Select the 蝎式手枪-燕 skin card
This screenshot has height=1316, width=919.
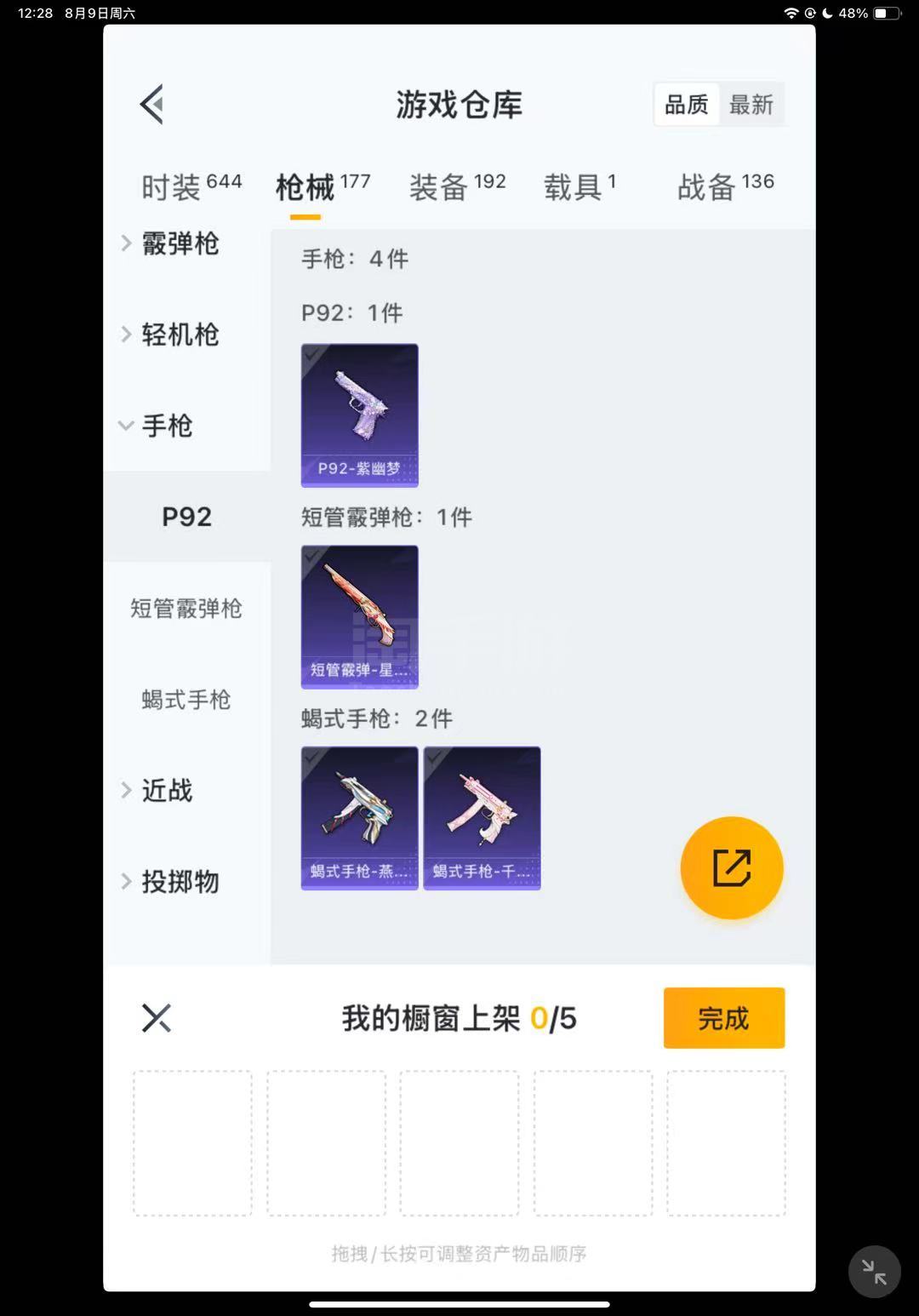360,818
